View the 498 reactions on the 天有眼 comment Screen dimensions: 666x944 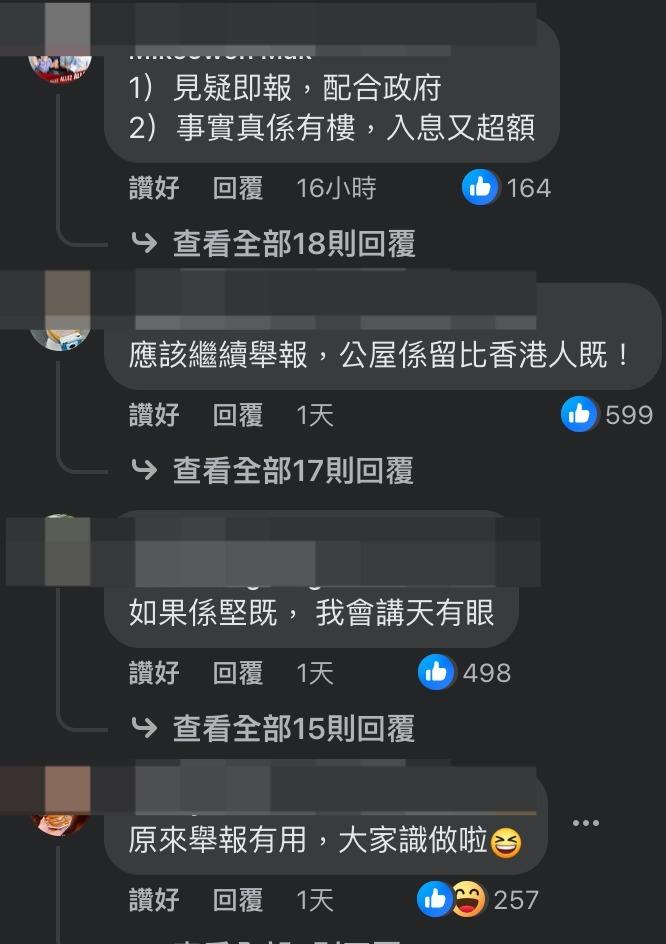[x=464, y=673]
